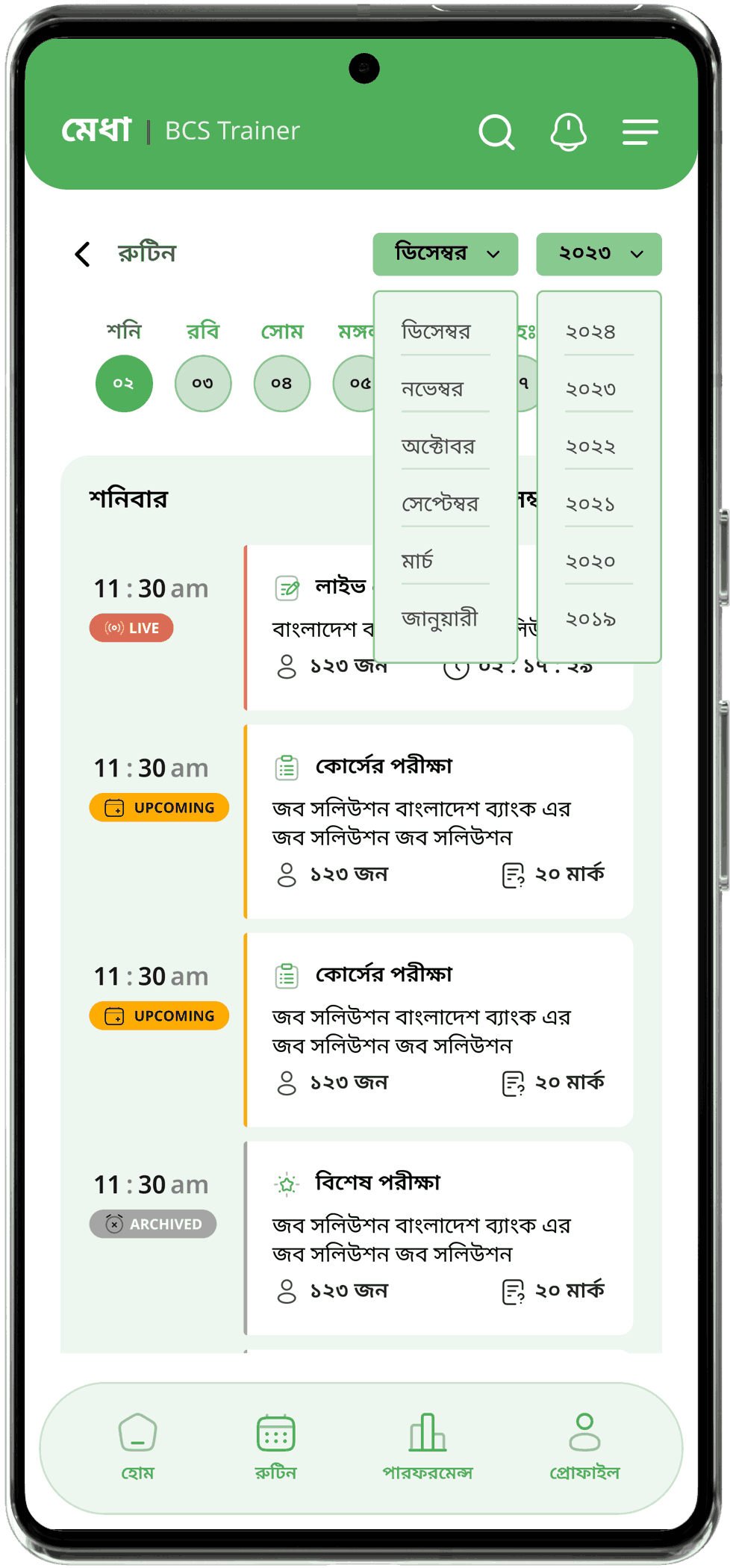
Task: Select নভেম্বর from month list
Action: click(433, 388)
